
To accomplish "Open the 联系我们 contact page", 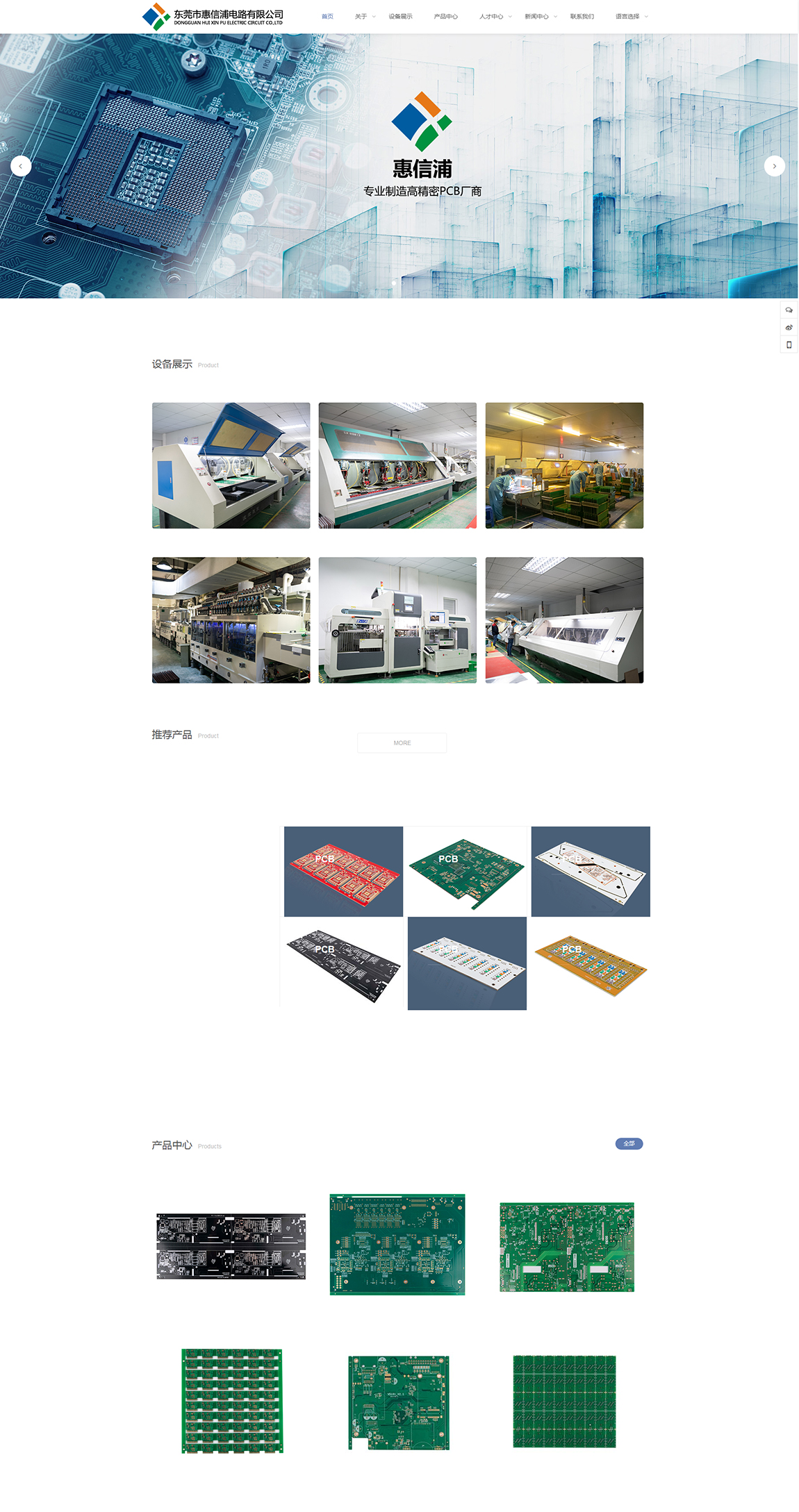I will click(582, 17).
